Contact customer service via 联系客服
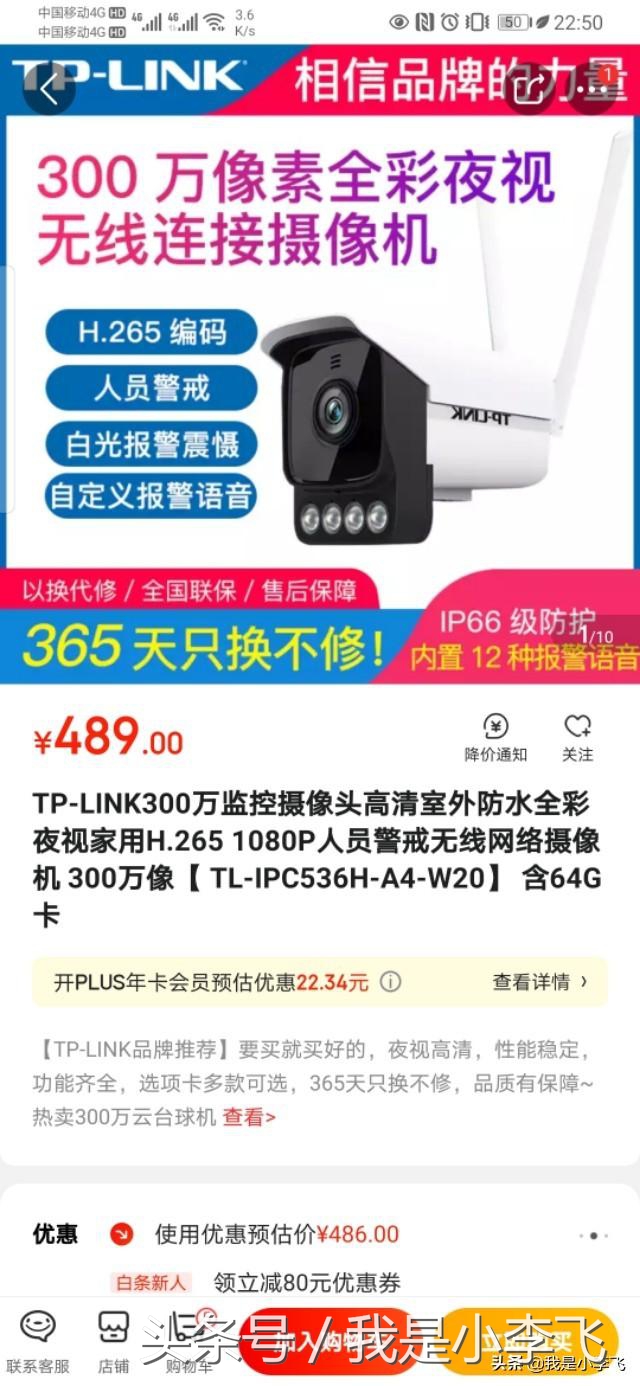Screen dimensions: 640x1386 pos(38,1340)
